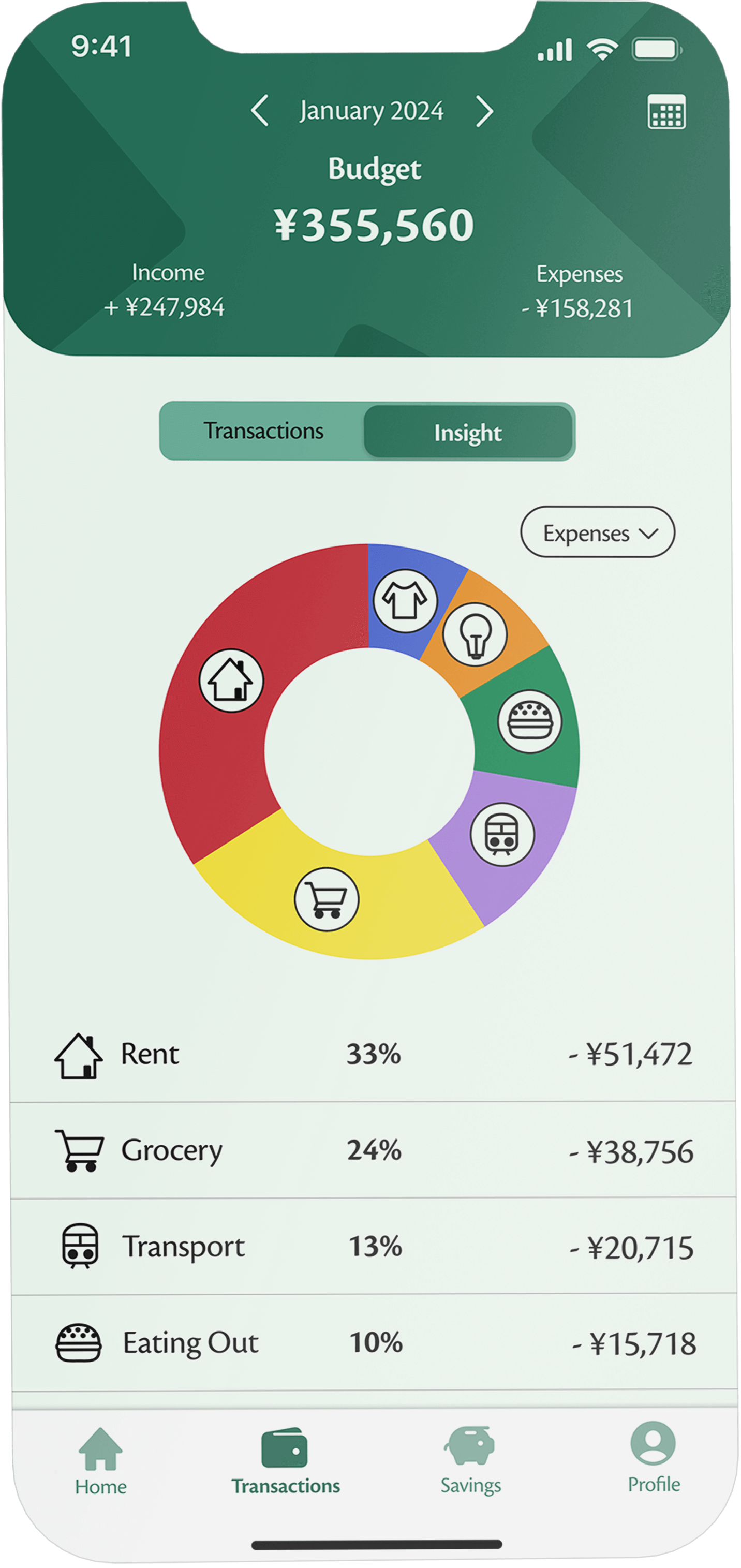Image resolution: width=741 pixels, height=1568 pixels.
Task: Open the Rent category row
Action: click(x=373, y=1054)
